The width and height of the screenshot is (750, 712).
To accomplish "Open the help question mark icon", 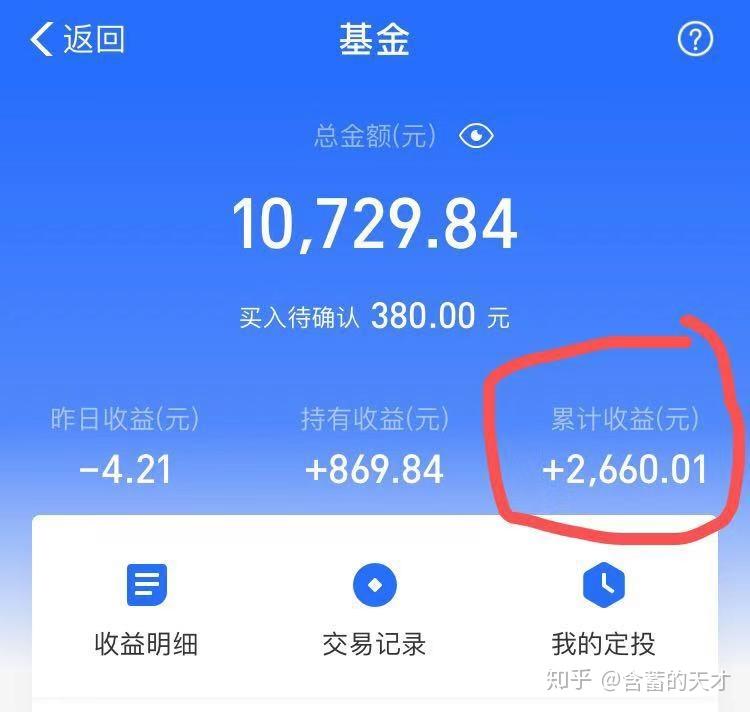I will coord(695,40).
